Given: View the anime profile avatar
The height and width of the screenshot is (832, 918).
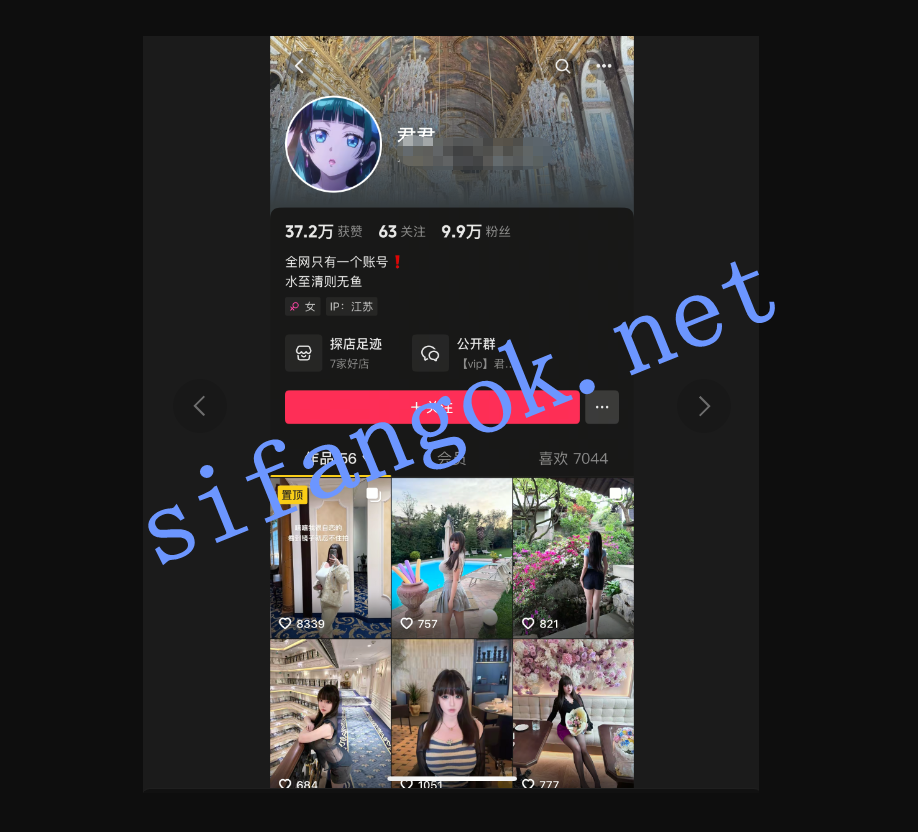Looking at the screenshot, I should 333,144.
